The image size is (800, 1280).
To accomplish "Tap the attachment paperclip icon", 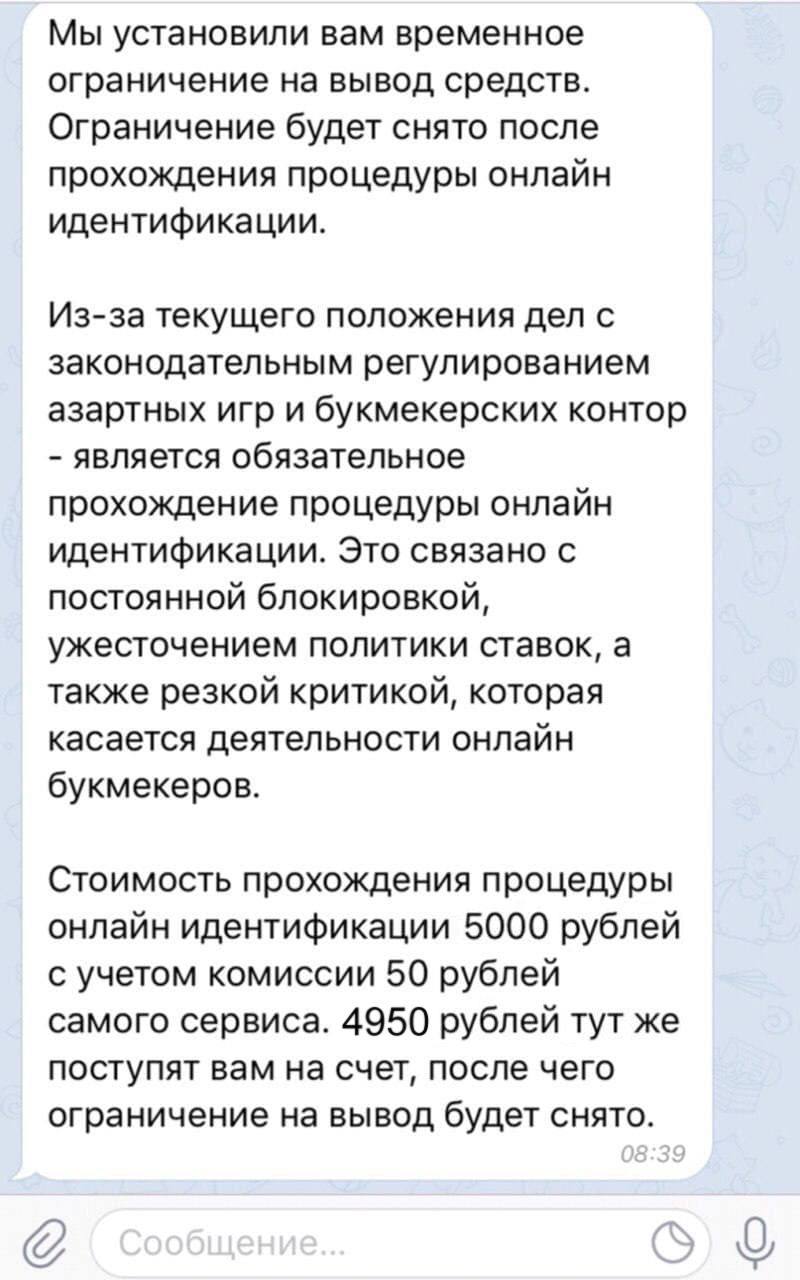I will pyautogui.click(x=43, y=1243).
